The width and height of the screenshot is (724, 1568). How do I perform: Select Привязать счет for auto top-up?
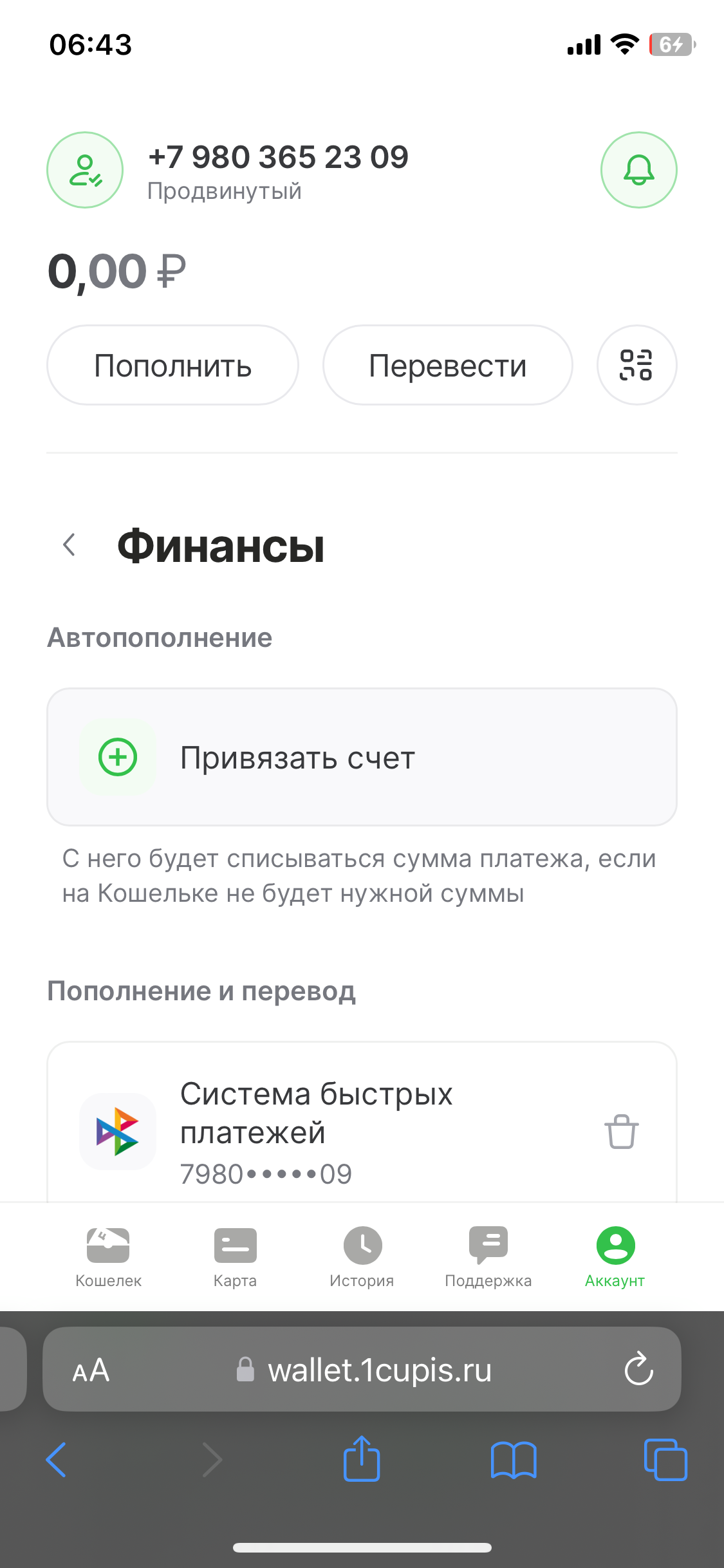pyautogui.click(x=362, y=757)
